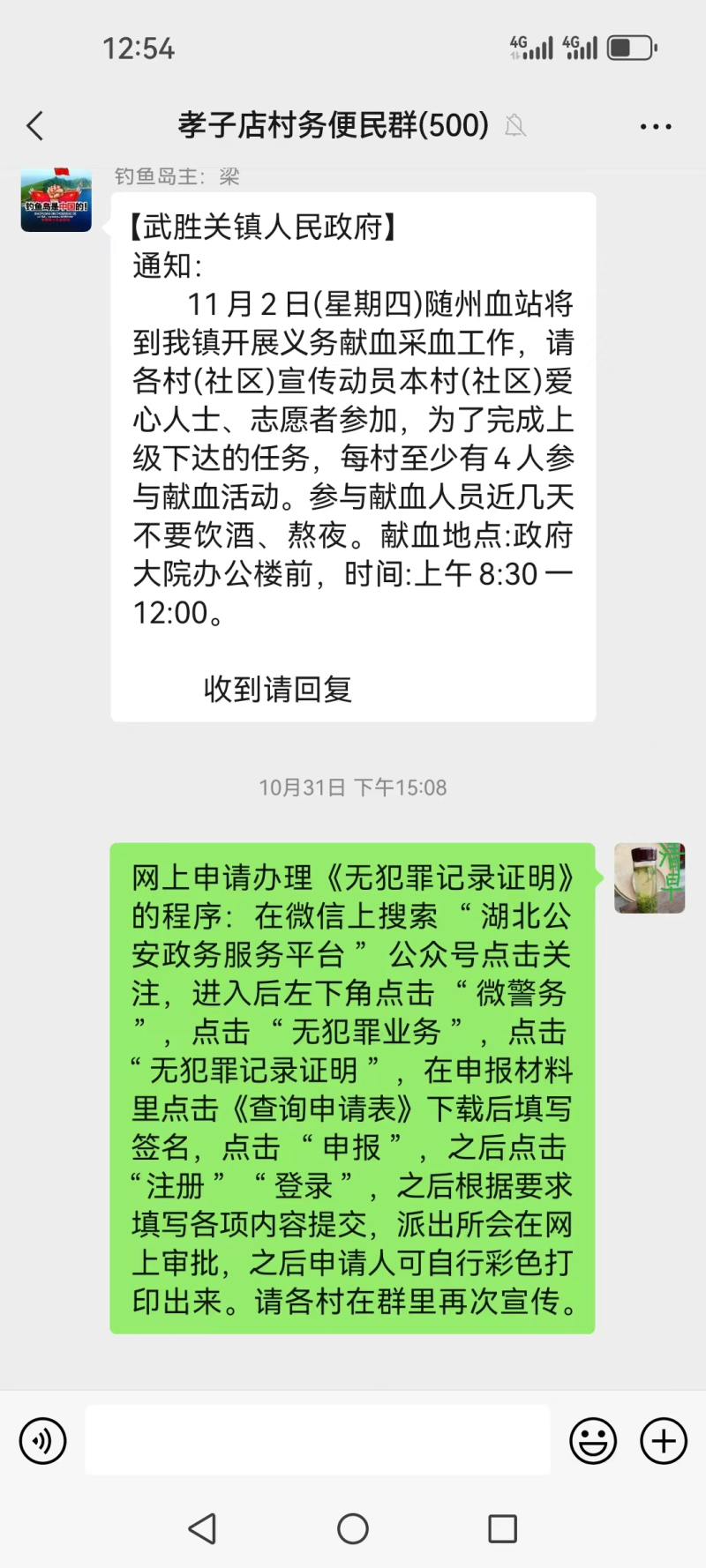
Task: Tap the message text field
Action: [x=318, y=1441]
